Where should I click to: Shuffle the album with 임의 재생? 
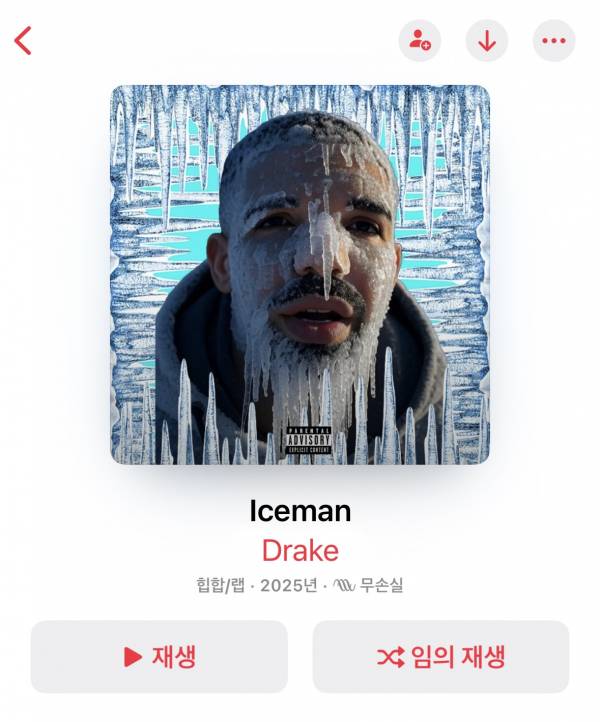pos(441,657)
